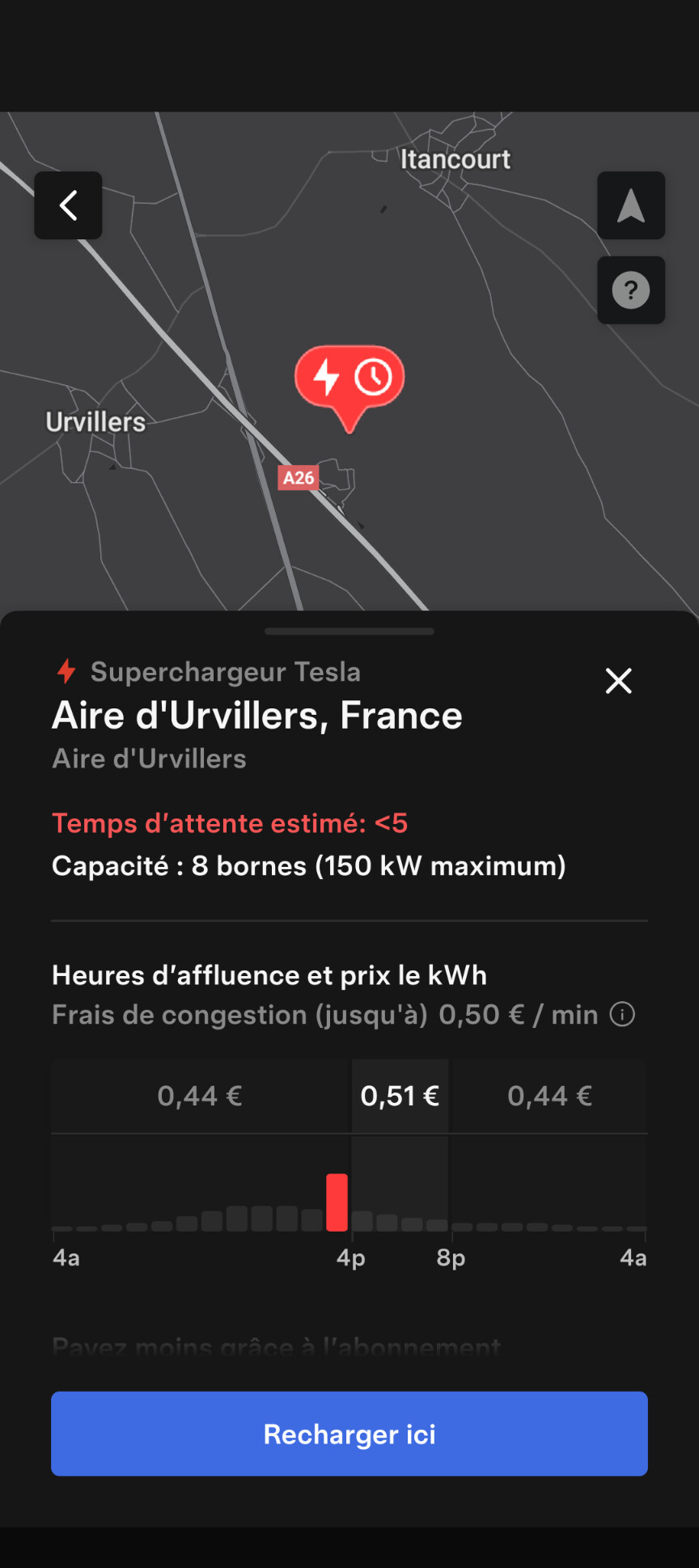Tap the red Supercharger map pin
The height and width of the screenshot is (1568, 699).
(349, 380)
